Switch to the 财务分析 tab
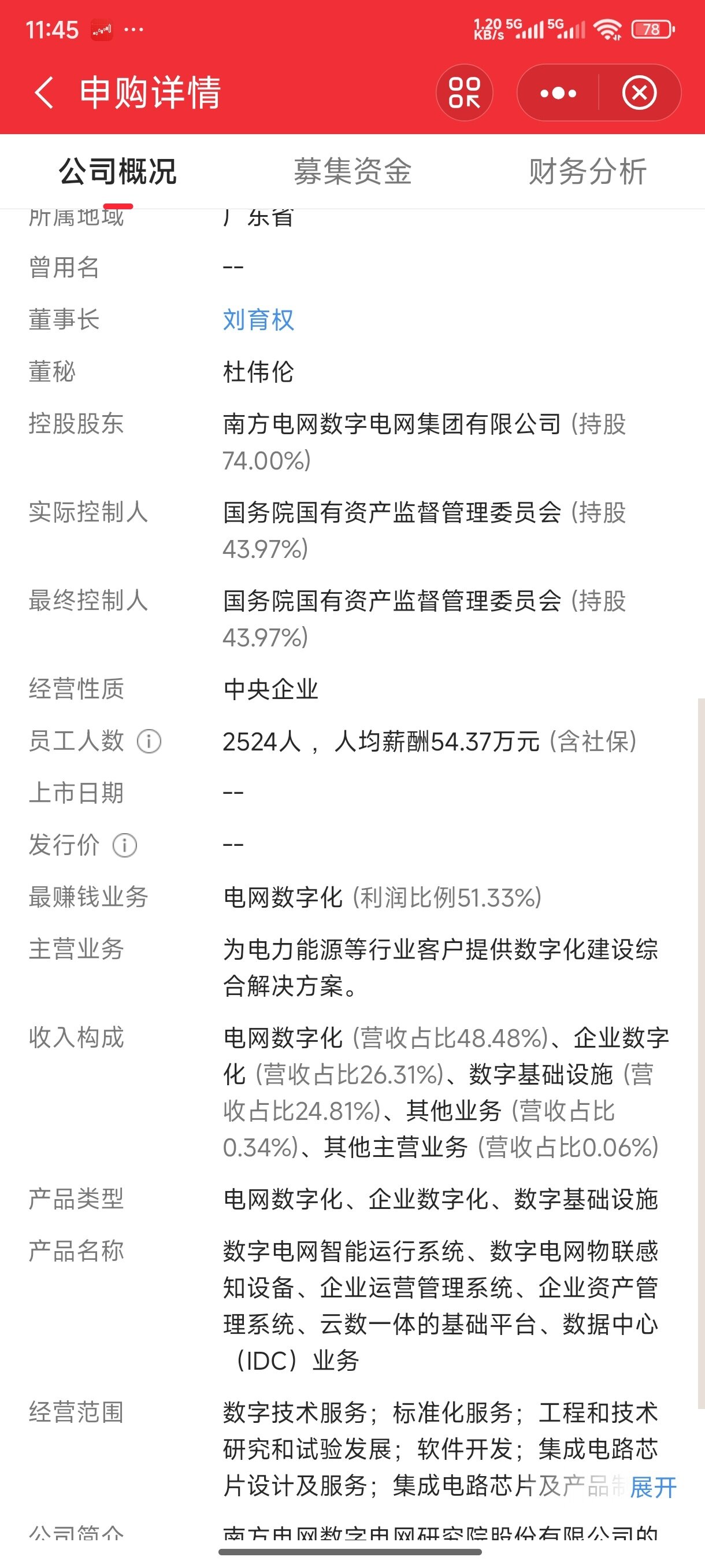 click(587, 171)
